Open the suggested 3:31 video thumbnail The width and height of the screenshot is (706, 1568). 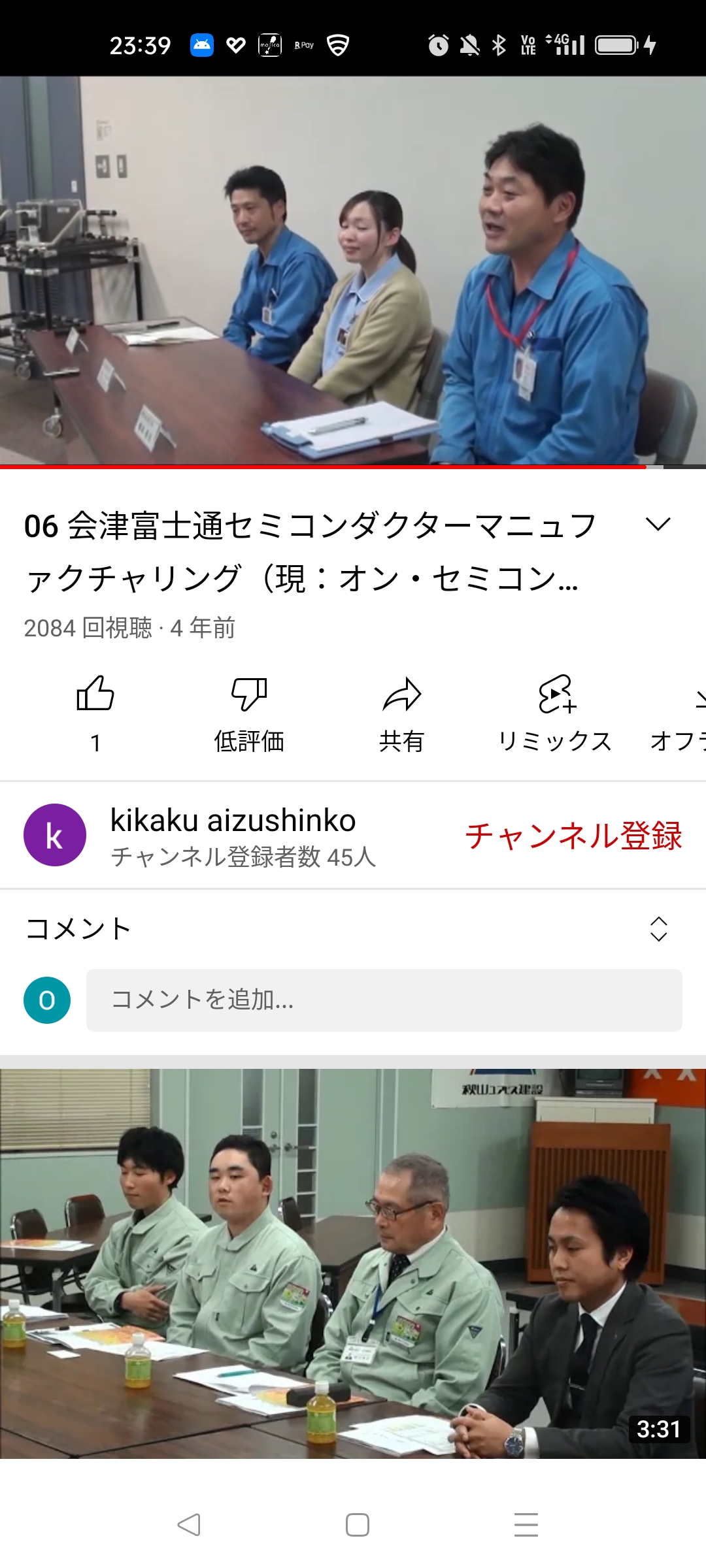click(x=353, y=1264)
